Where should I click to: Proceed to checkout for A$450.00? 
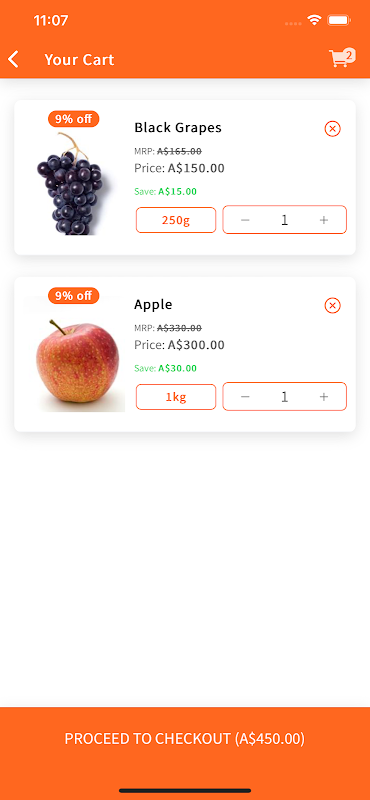pos(185,738)
